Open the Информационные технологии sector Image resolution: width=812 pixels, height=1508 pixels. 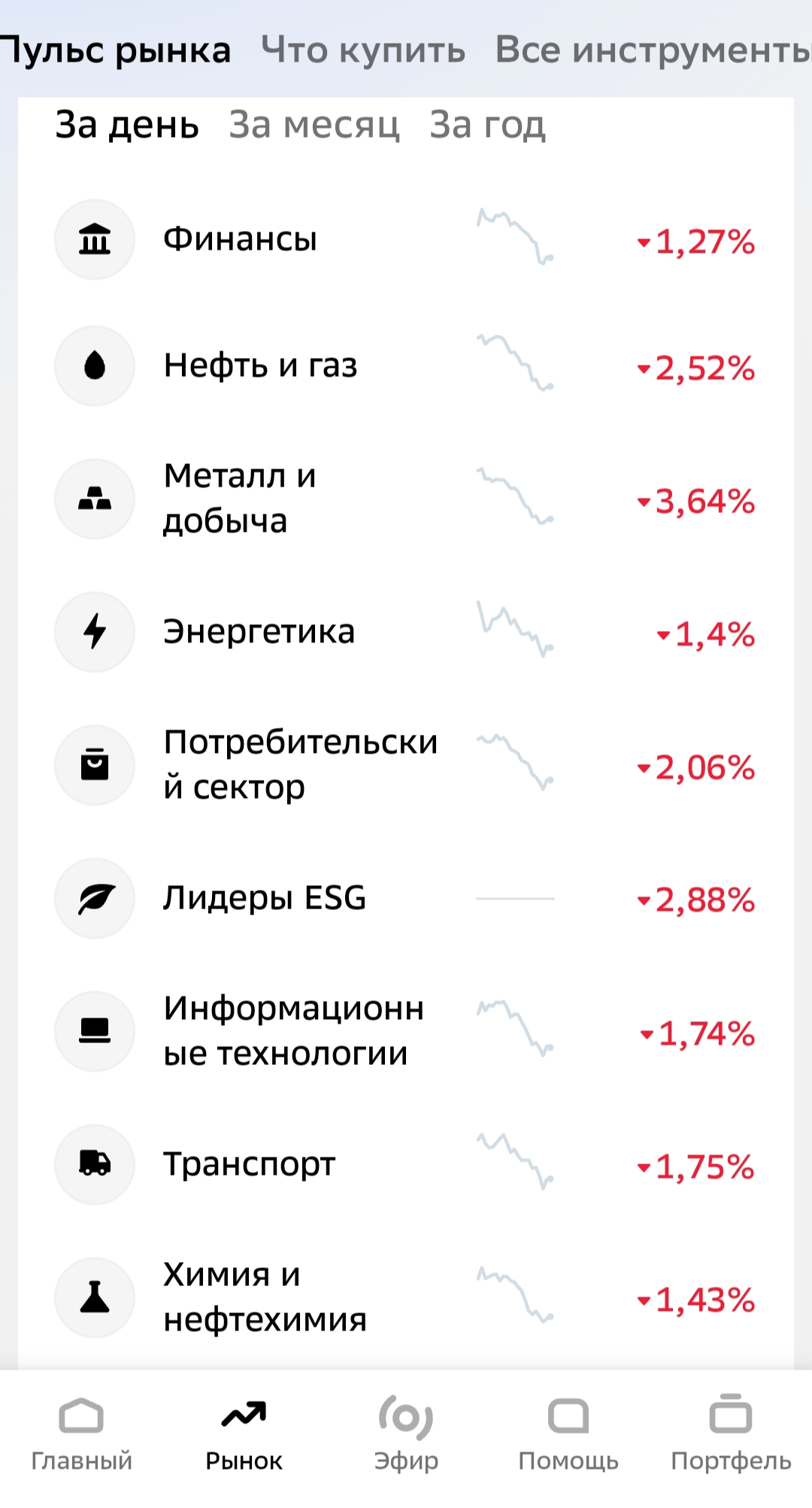pyautogui.click(x=406, y=1031)
